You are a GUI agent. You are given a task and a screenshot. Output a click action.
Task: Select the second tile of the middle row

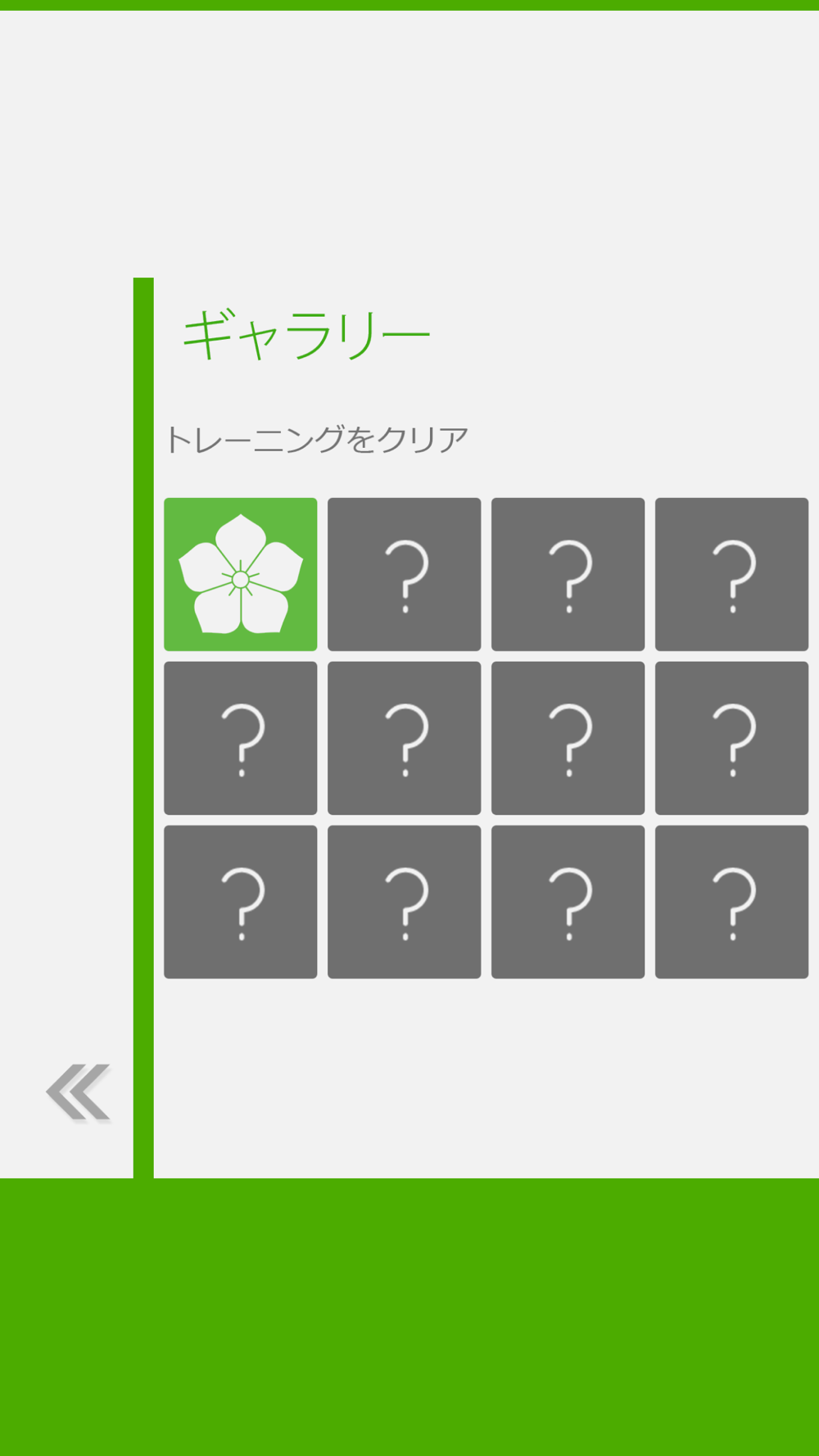[405, 736]
